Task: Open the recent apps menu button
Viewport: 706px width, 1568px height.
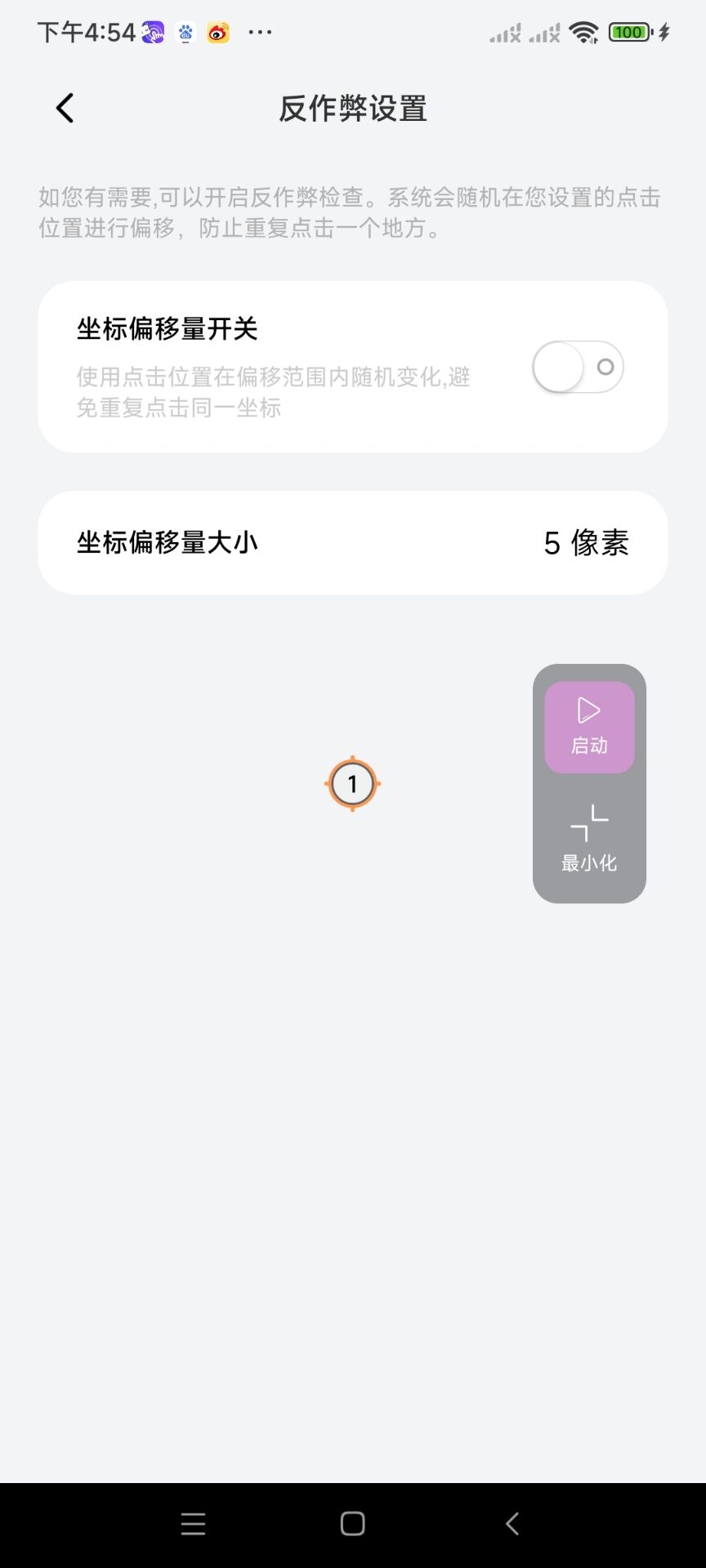Action: click(x=193, y=1523)
